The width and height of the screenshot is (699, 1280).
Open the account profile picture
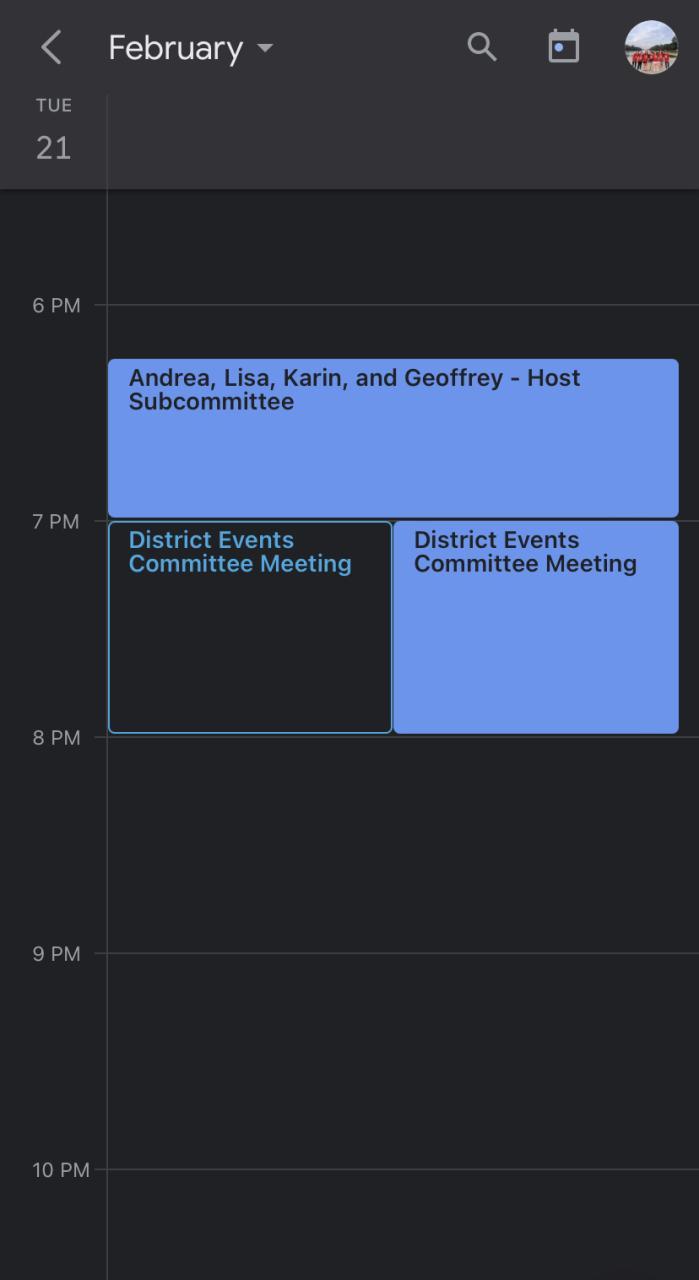coord(651,47)
